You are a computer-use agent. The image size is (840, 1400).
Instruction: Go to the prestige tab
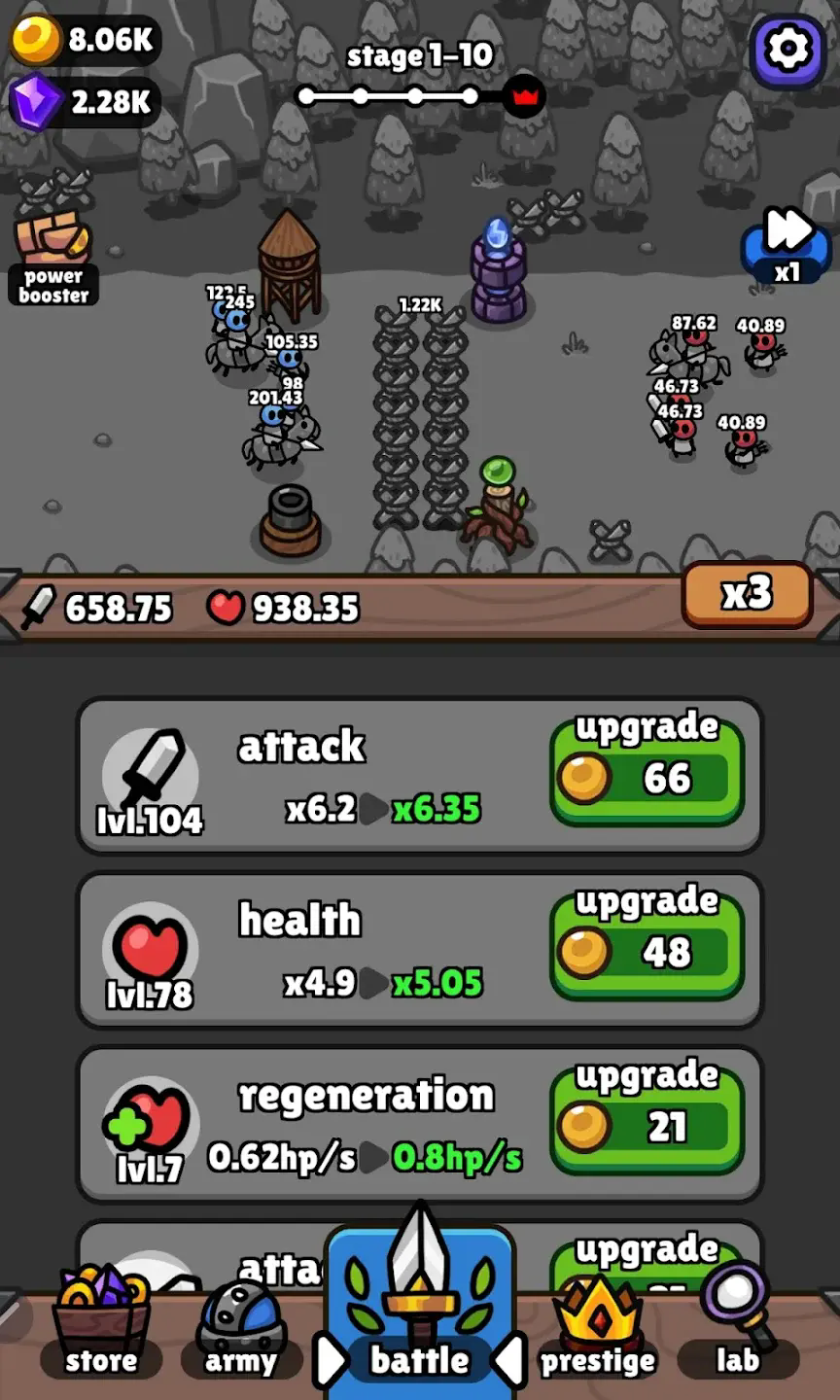tap(598, 1332)
